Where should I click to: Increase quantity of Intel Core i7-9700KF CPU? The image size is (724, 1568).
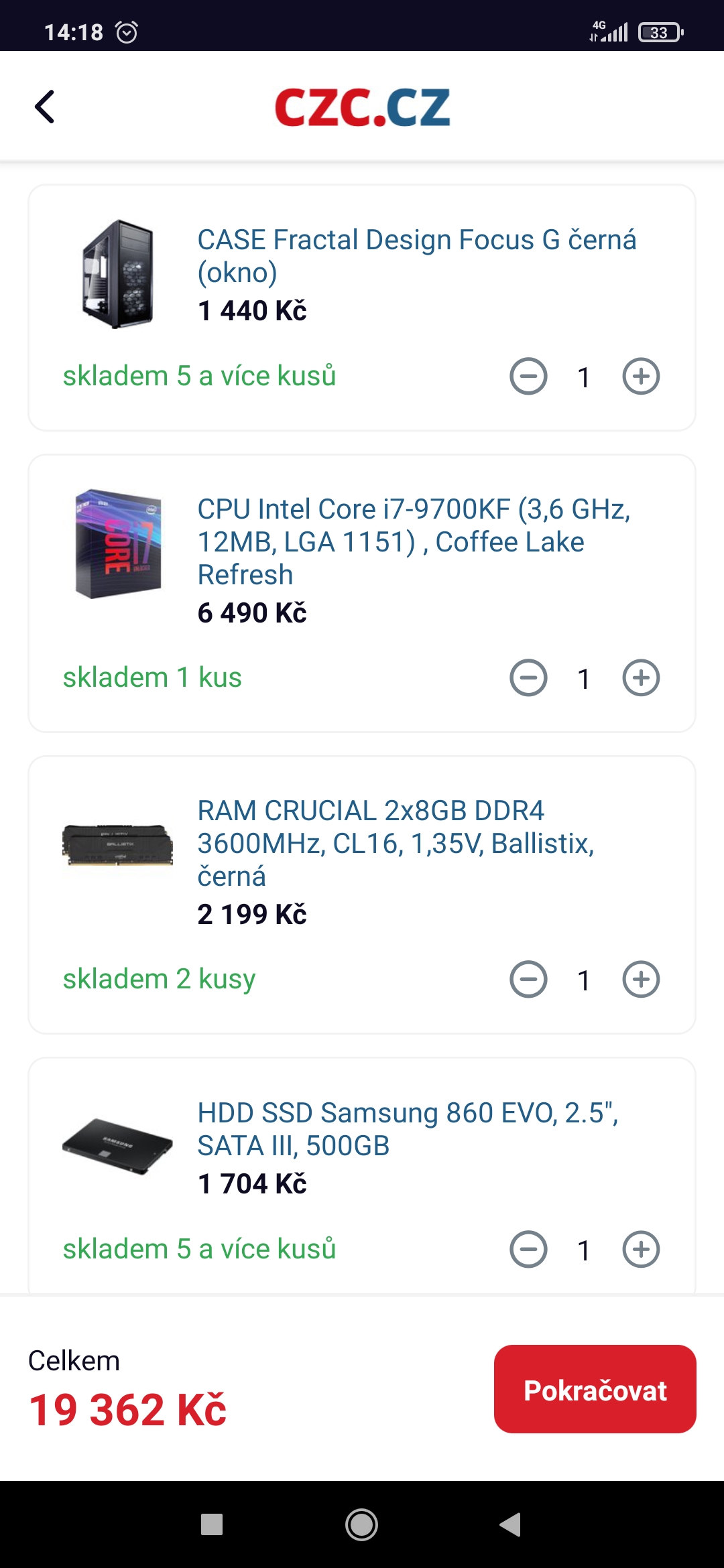[641, 678]
